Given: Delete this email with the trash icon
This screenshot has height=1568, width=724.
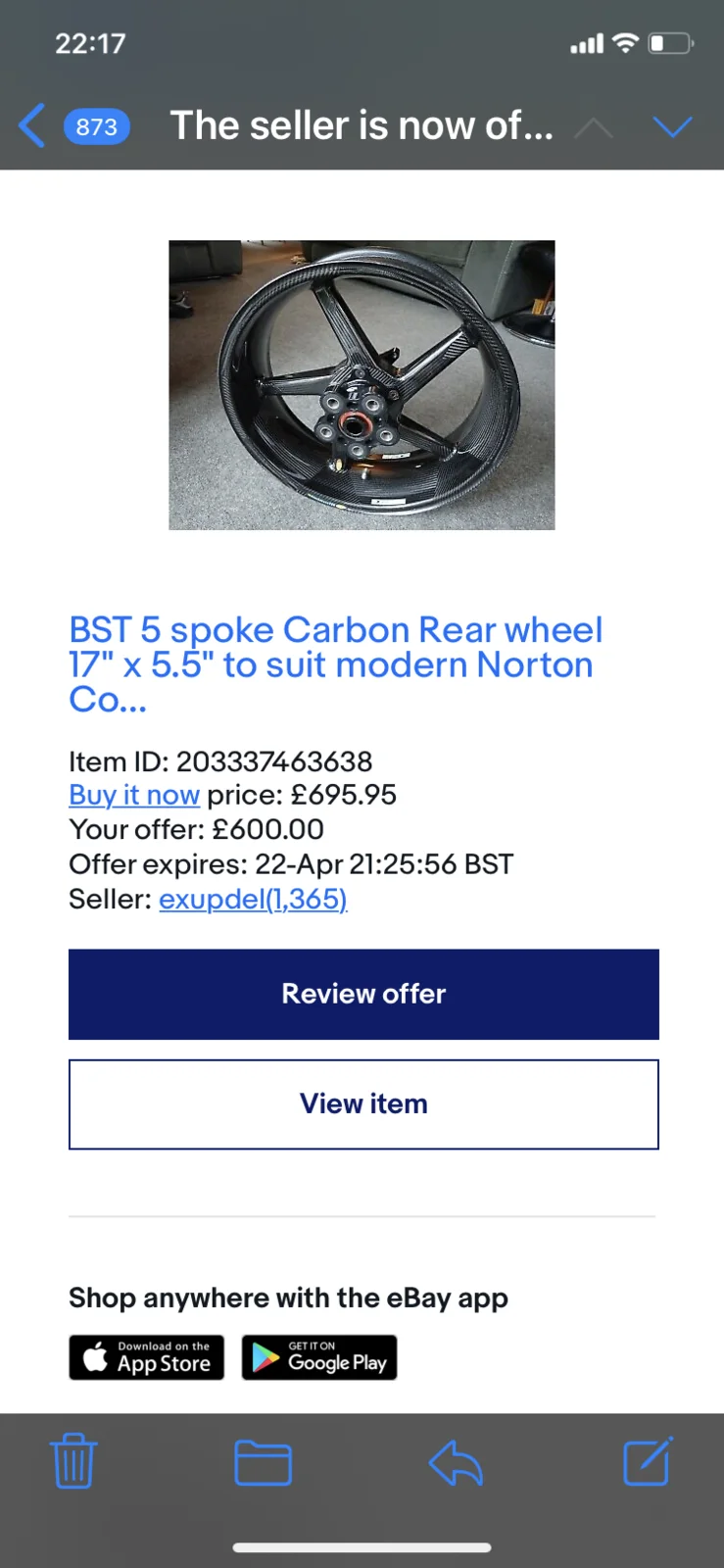Looking at the screenshot, I should pos(73,1462).
